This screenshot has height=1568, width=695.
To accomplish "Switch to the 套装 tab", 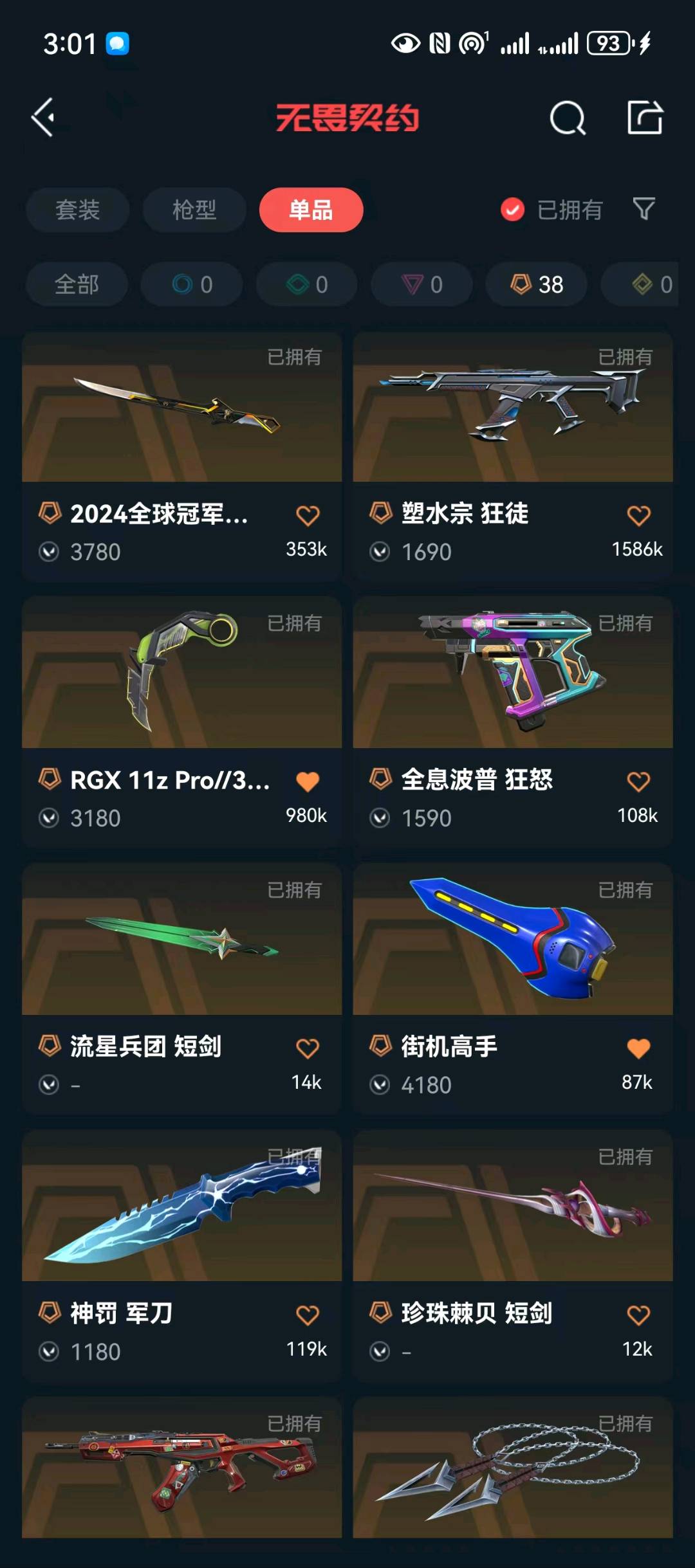I will (77, 210).
